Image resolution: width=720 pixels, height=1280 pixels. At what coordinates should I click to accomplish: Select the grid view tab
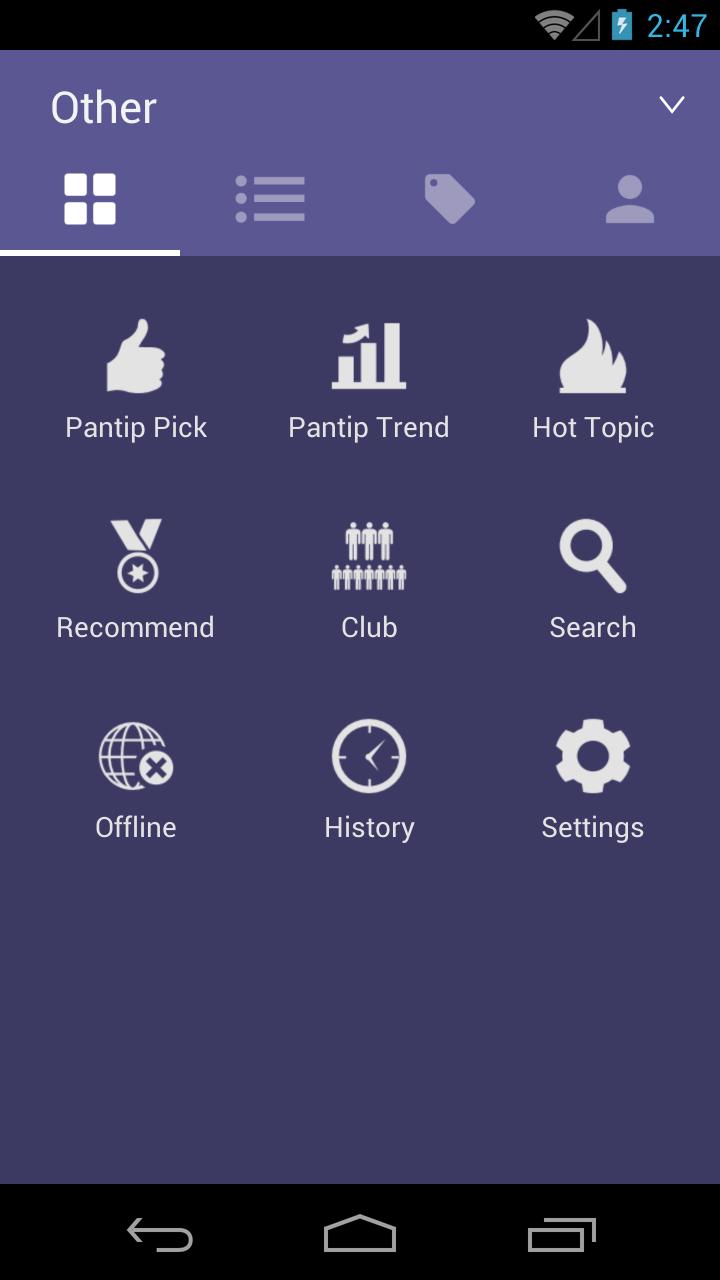pyautogui.click(x=90, y=199)
